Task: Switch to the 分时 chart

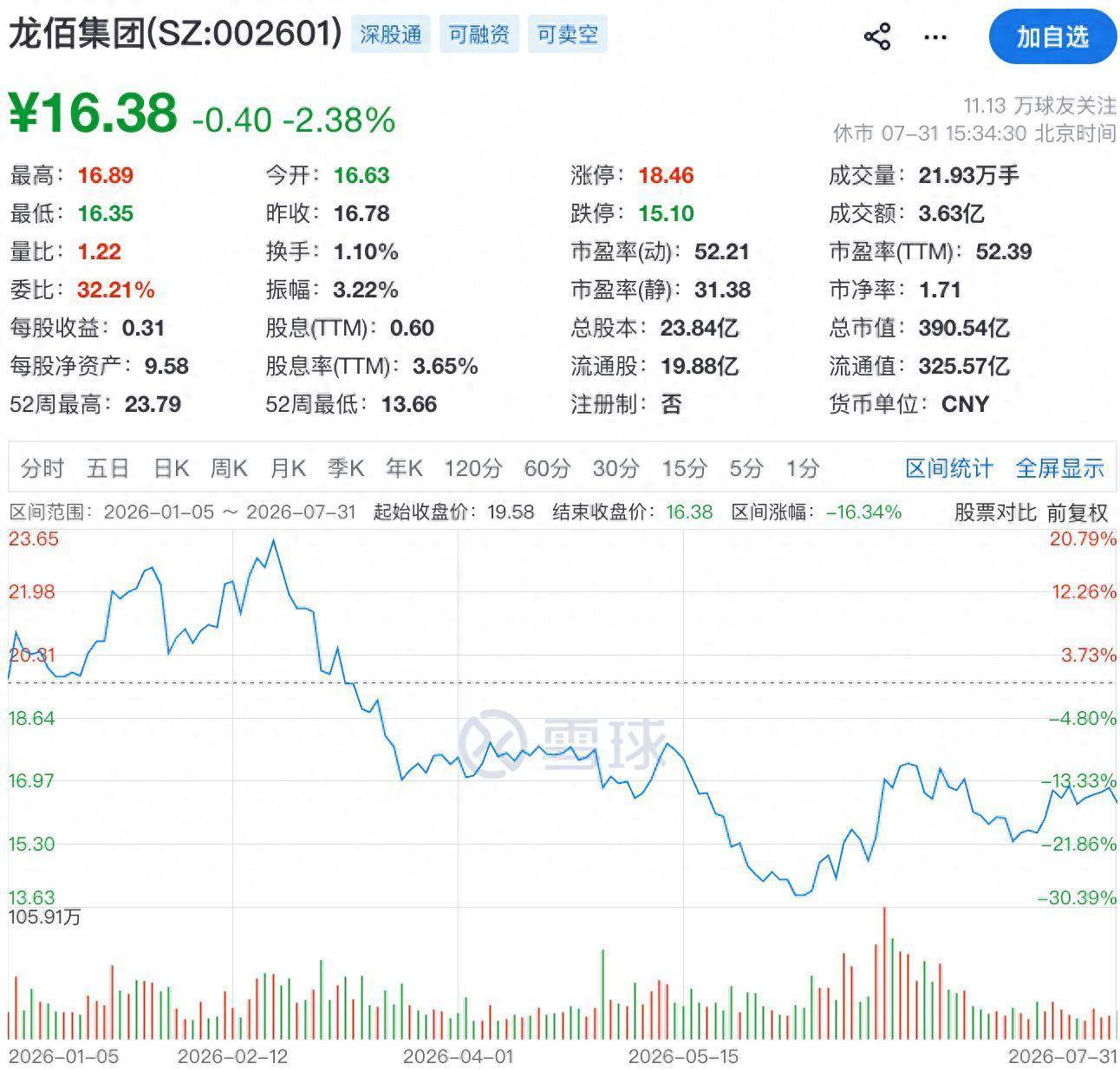Action: click(x=42, y=468)
